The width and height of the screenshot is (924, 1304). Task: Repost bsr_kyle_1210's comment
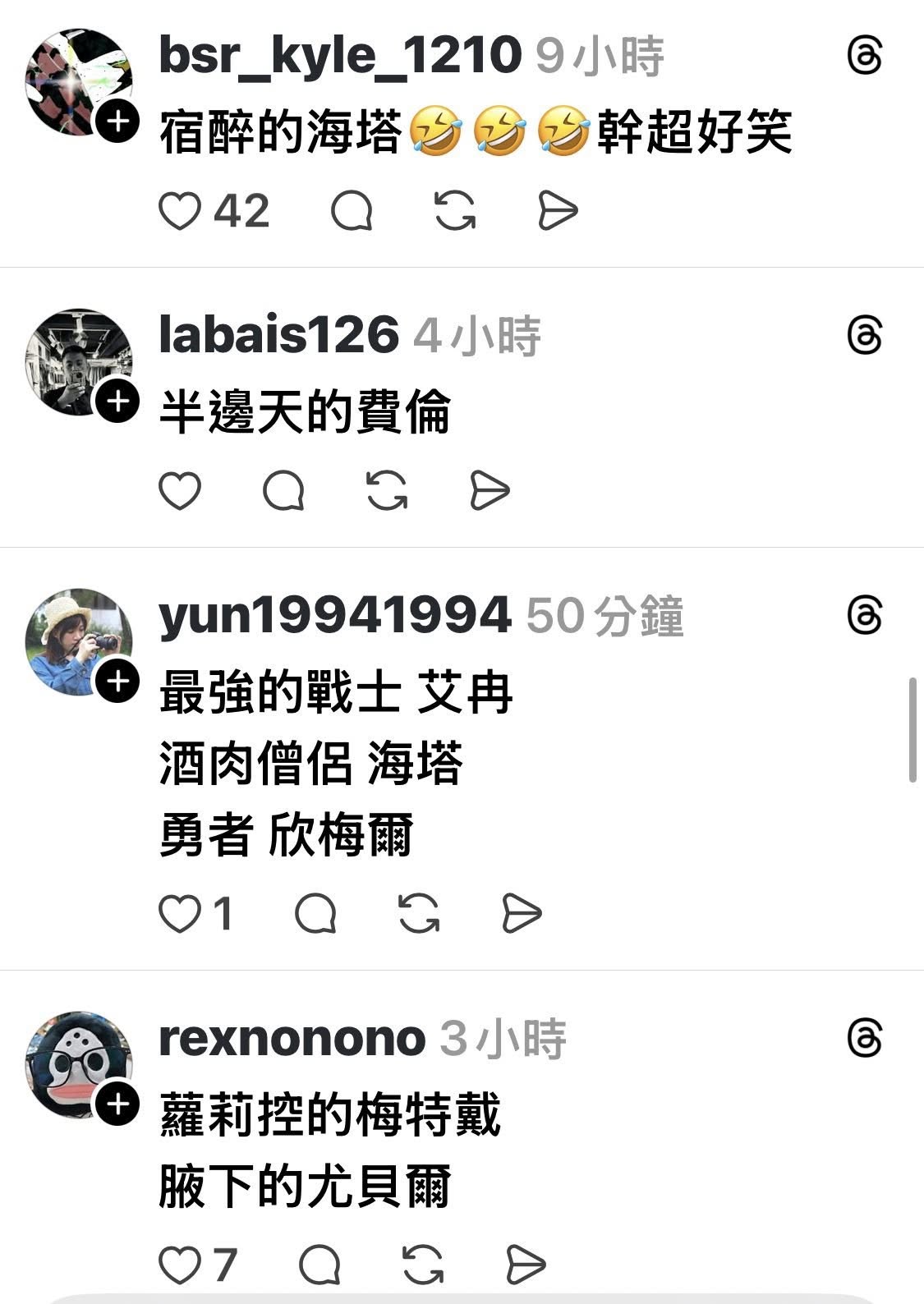click(454, 211)
